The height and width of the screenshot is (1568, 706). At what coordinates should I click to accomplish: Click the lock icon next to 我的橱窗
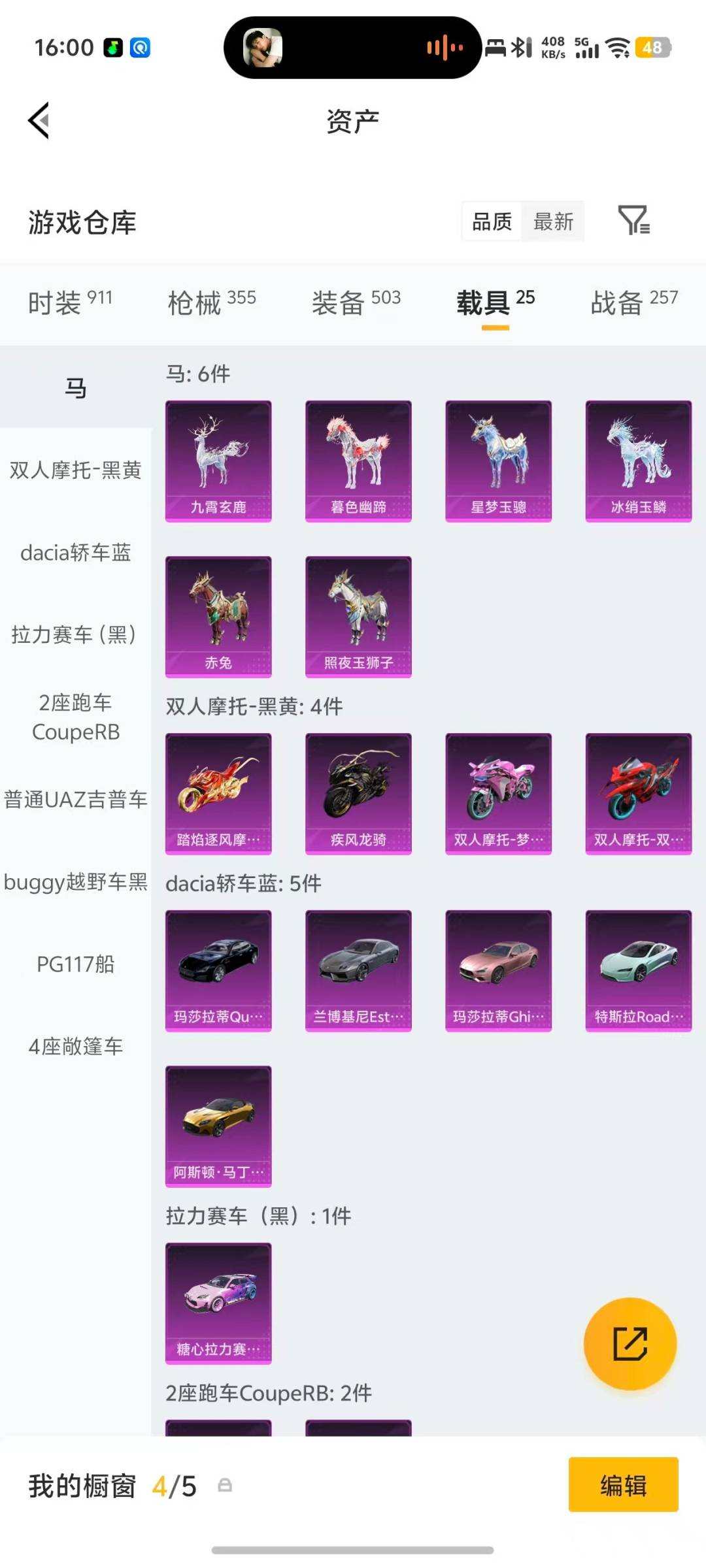(x=226, y=1485)
